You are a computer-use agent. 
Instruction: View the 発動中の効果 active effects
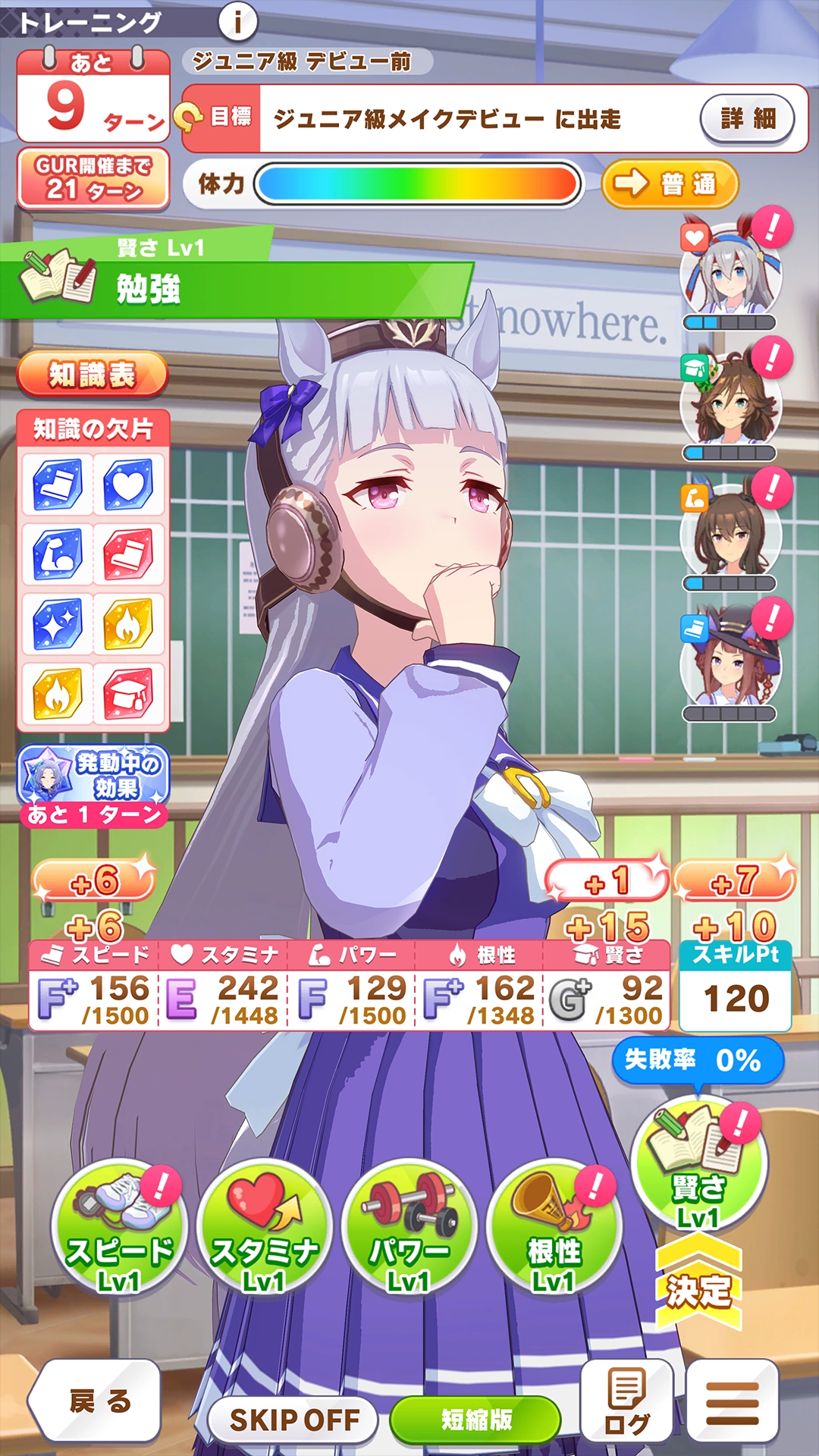pos(93,786)
